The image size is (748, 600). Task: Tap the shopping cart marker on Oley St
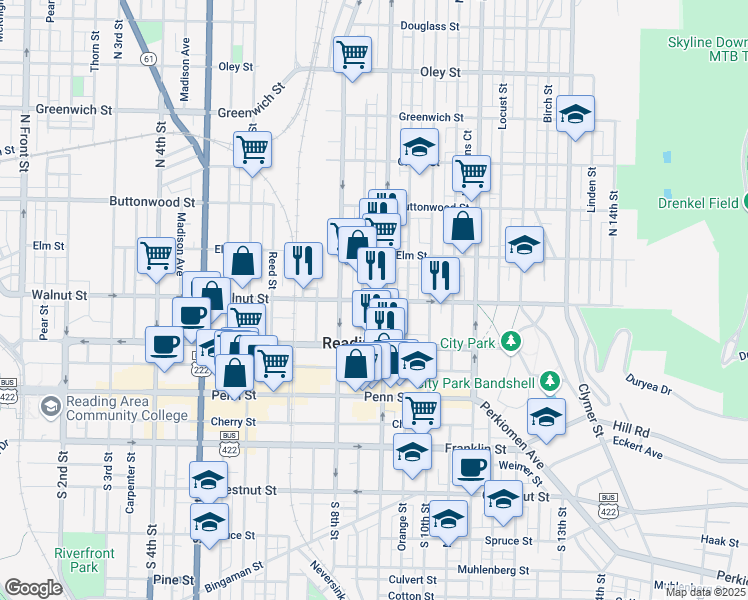point(353,58)
